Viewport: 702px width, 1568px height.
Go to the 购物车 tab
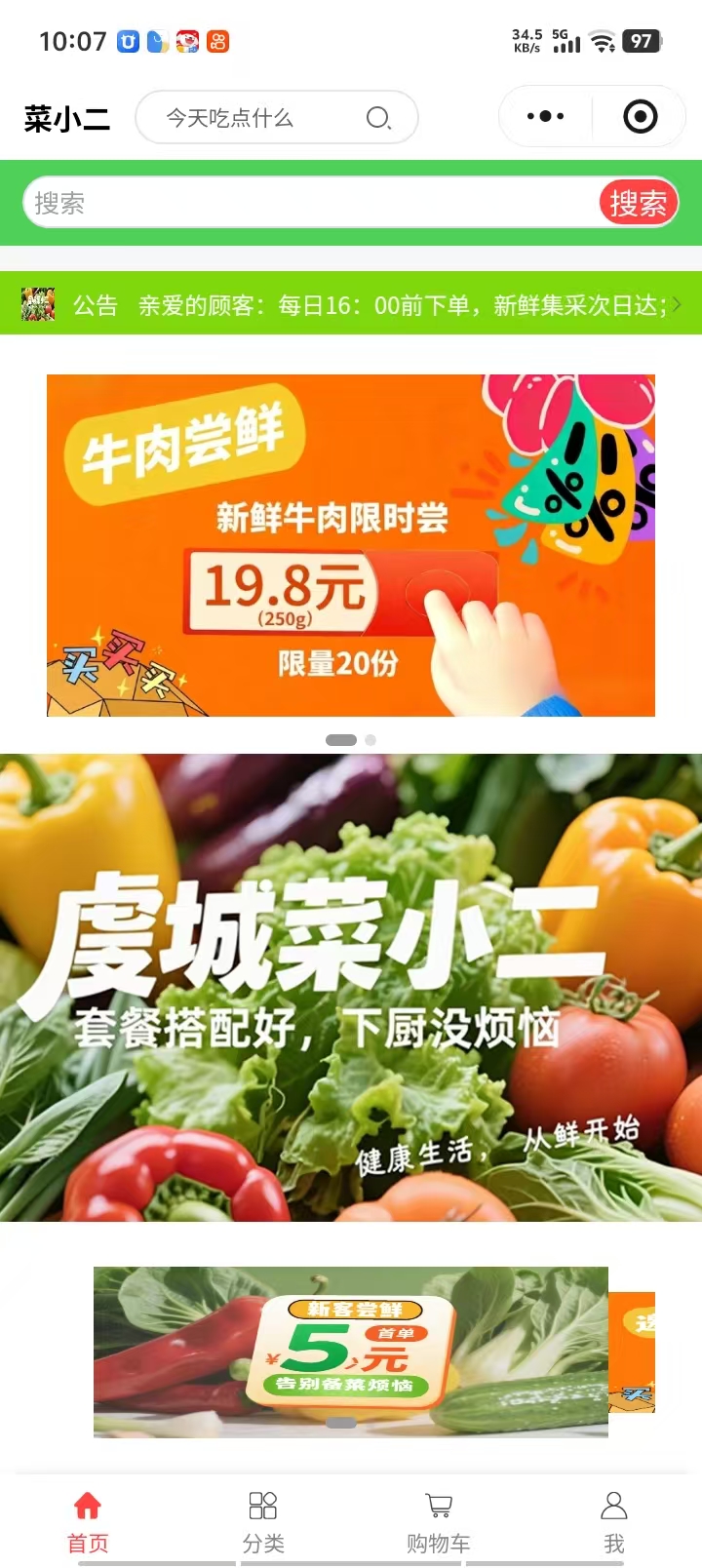[439, 1521]
